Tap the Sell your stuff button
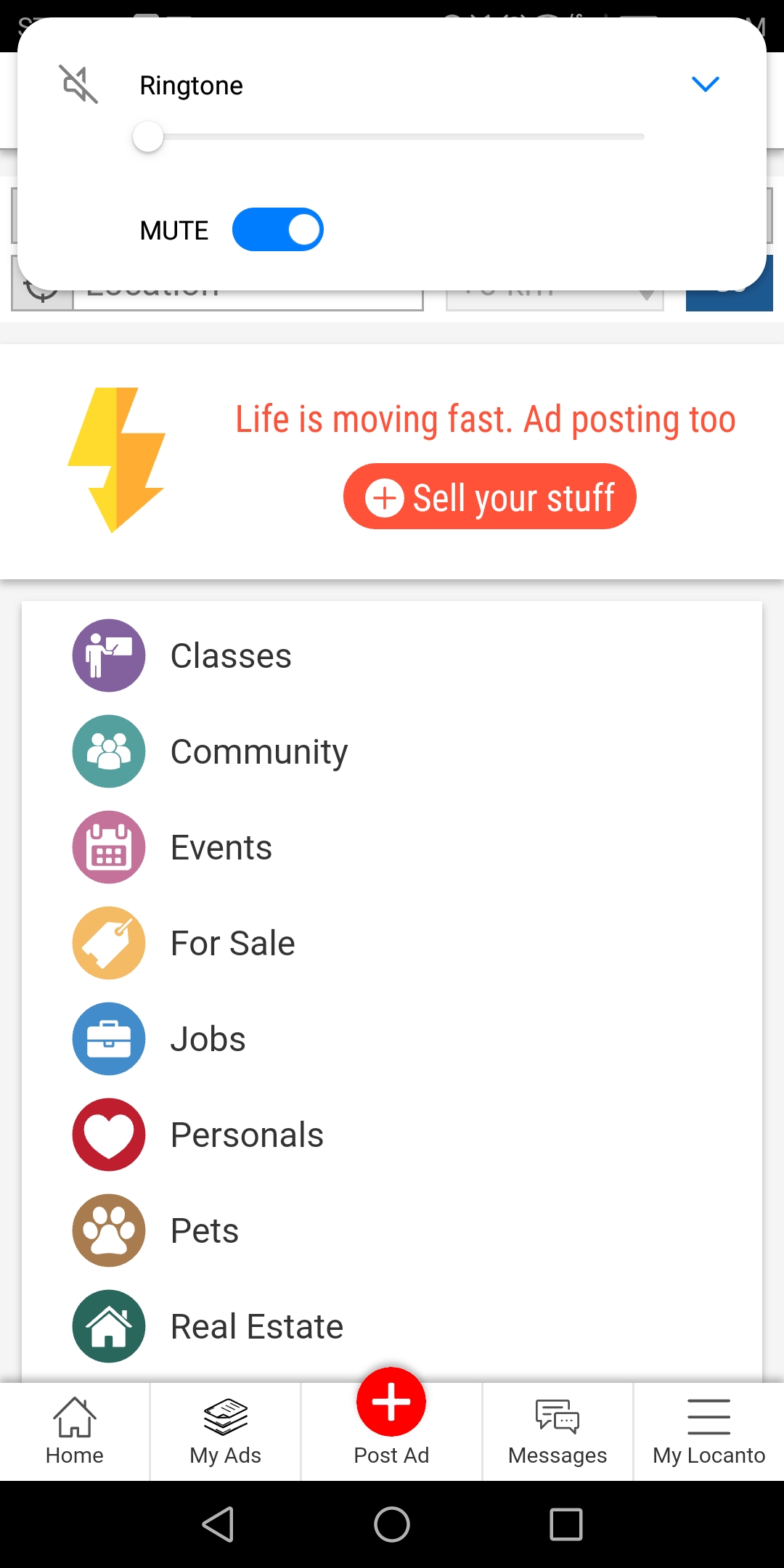Viewport: 784px width, 1568px height. tap(489, 497)
